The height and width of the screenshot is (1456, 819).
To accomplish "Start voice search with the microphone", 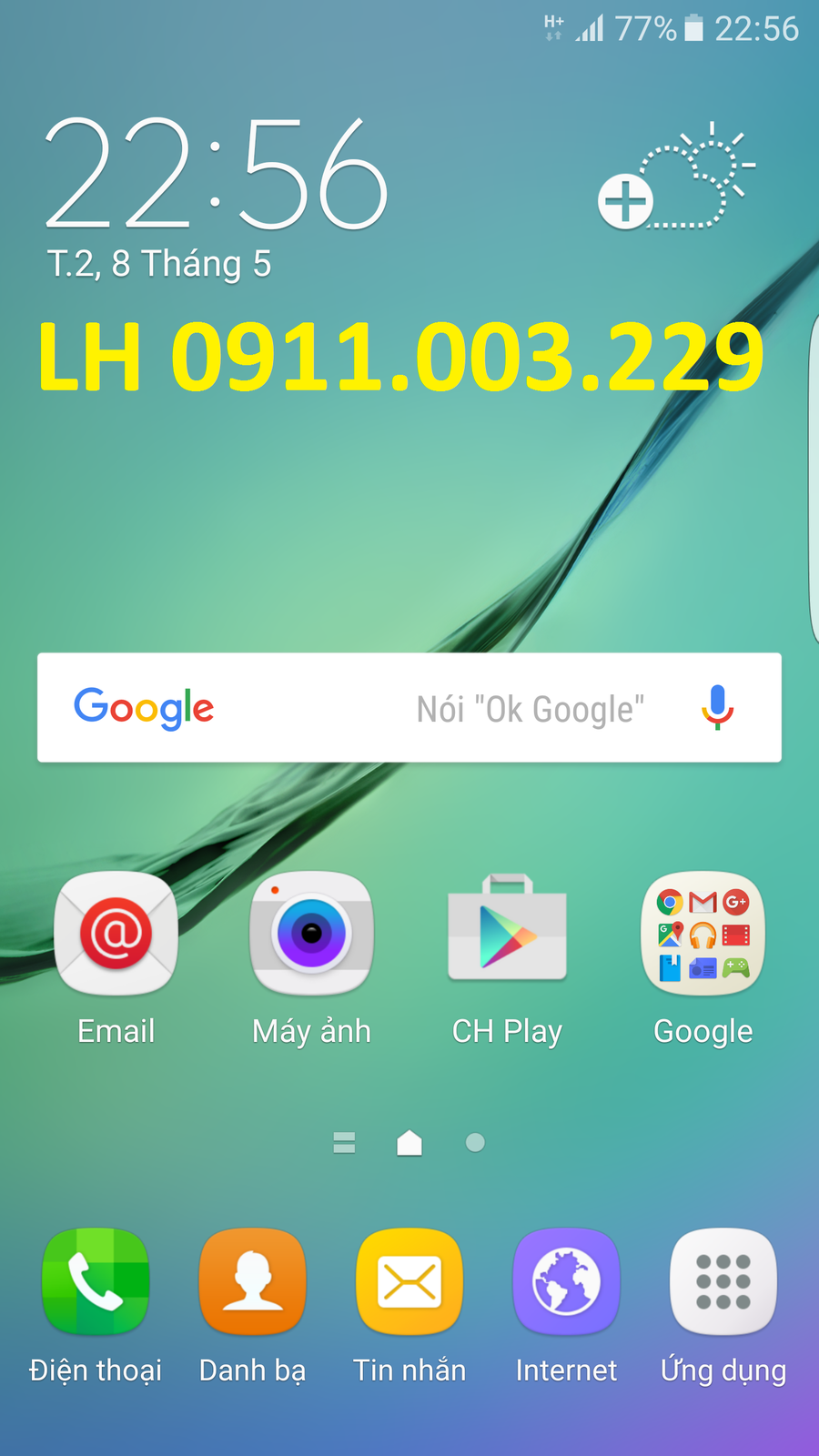I will click(x=717, y=708).
